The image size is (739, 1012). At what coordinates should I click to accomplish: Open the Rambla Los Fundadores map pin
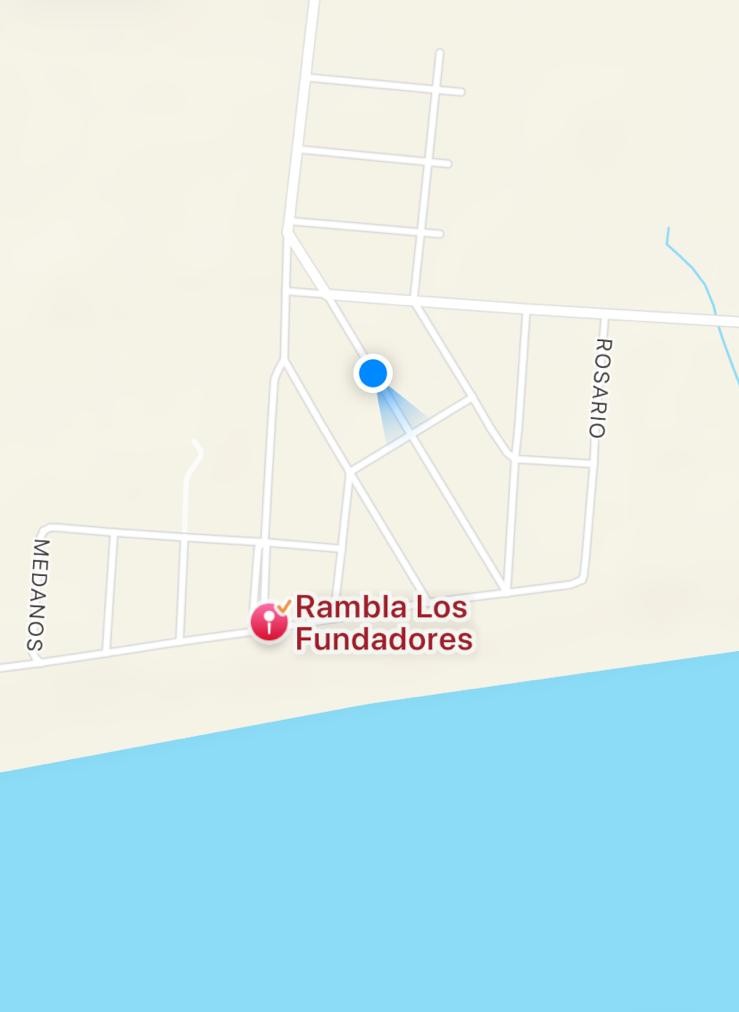click(269, 622)
